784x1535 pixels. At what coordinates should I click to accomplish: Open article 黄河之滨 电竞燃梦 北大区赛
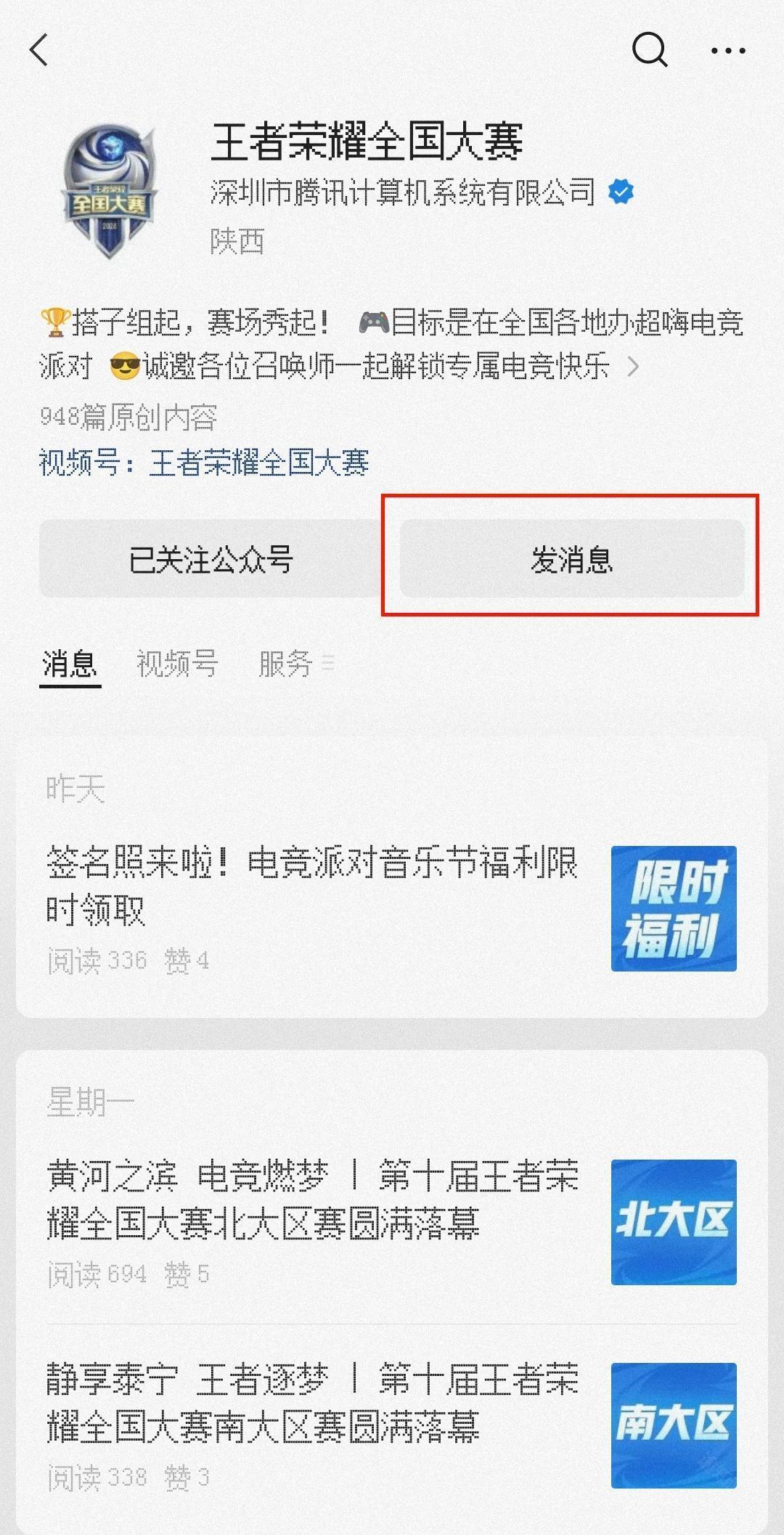(x=312, y=1200)
